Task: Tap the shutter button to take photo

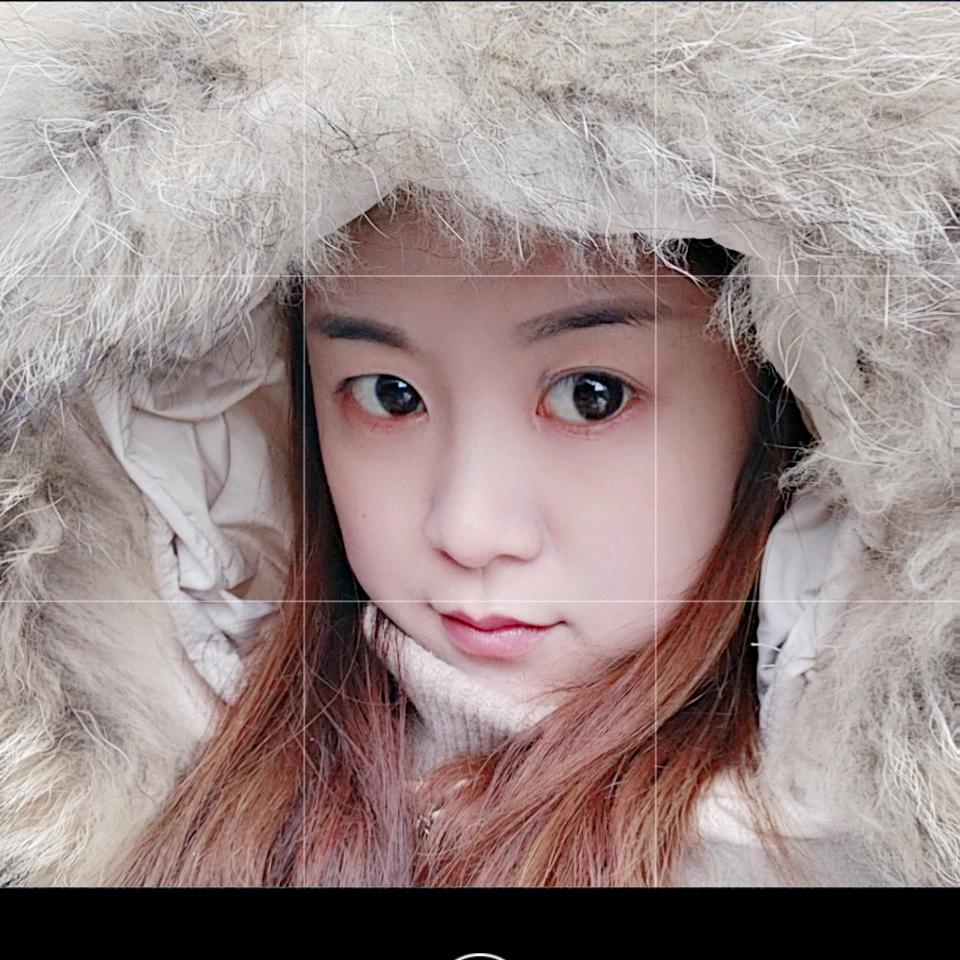Action: [480, 956]
